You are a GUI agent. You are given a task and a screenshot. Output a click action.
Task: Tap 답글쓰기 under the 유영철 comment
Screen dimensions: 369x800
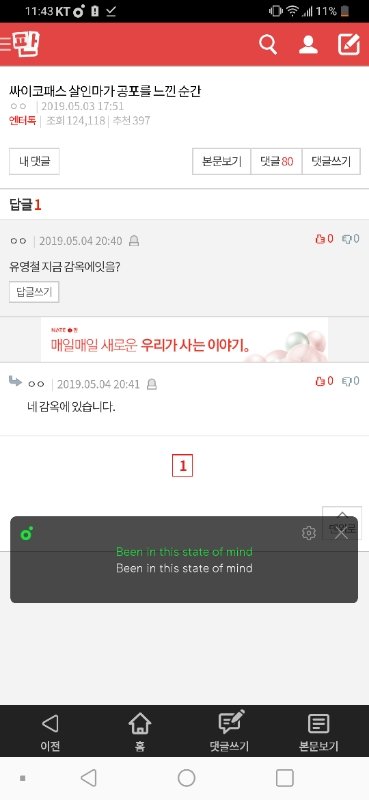(x=34, y=292)
